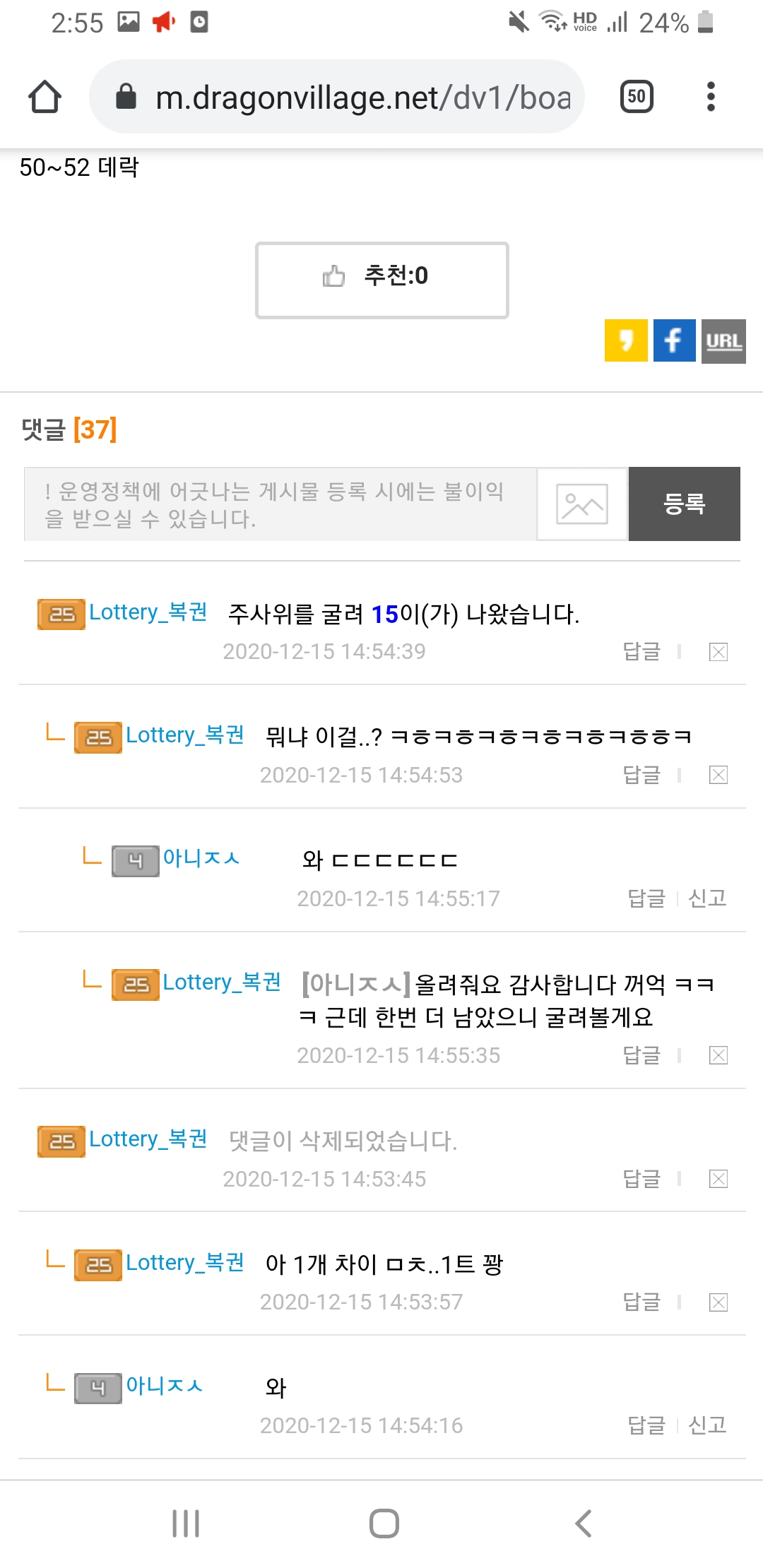This screenshot has height=1568, width=763.
Task: Reply to the dice roll 15 comment
Action: coord(641,651)
